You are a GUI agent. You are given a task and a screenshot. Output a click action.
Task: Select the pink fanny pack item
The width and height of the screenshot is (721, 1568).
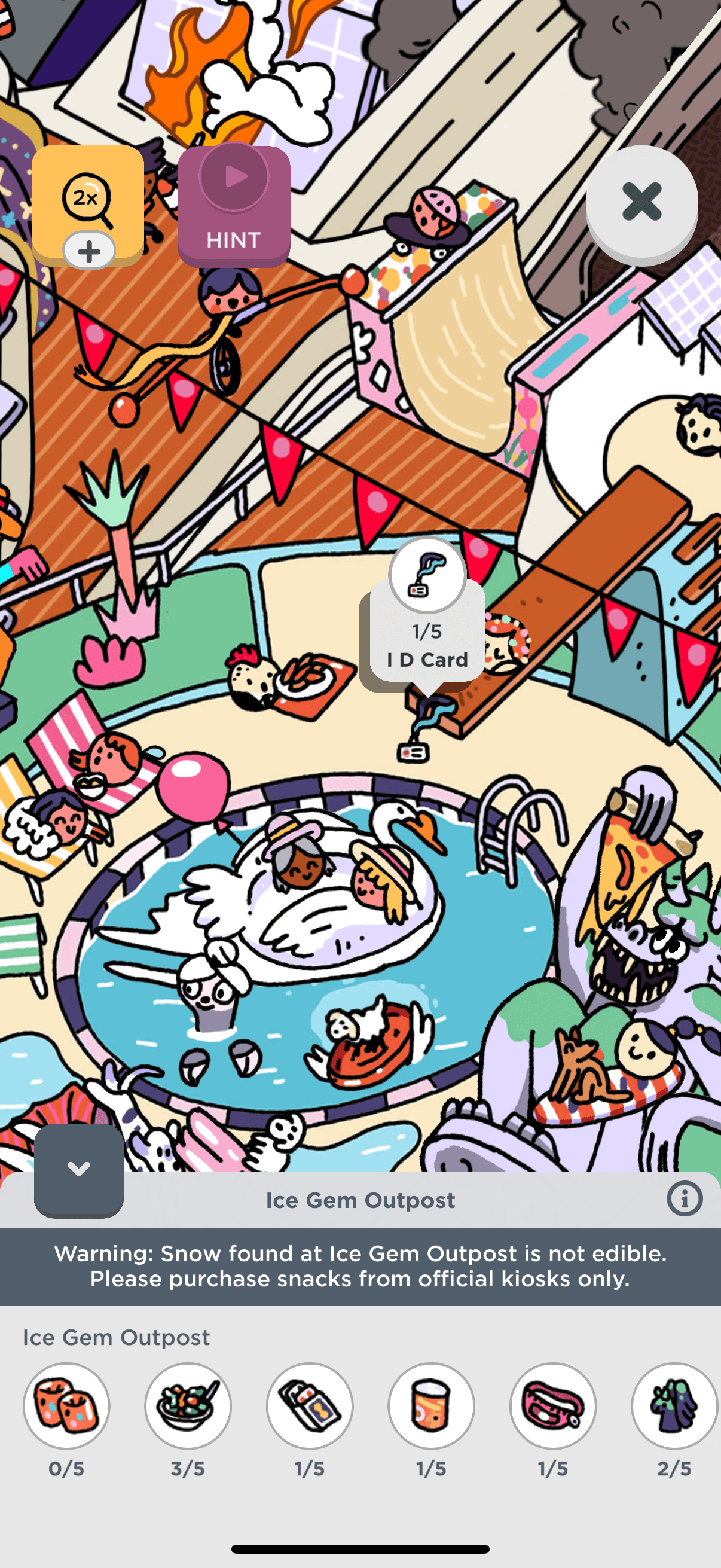tap(553, 1405)
